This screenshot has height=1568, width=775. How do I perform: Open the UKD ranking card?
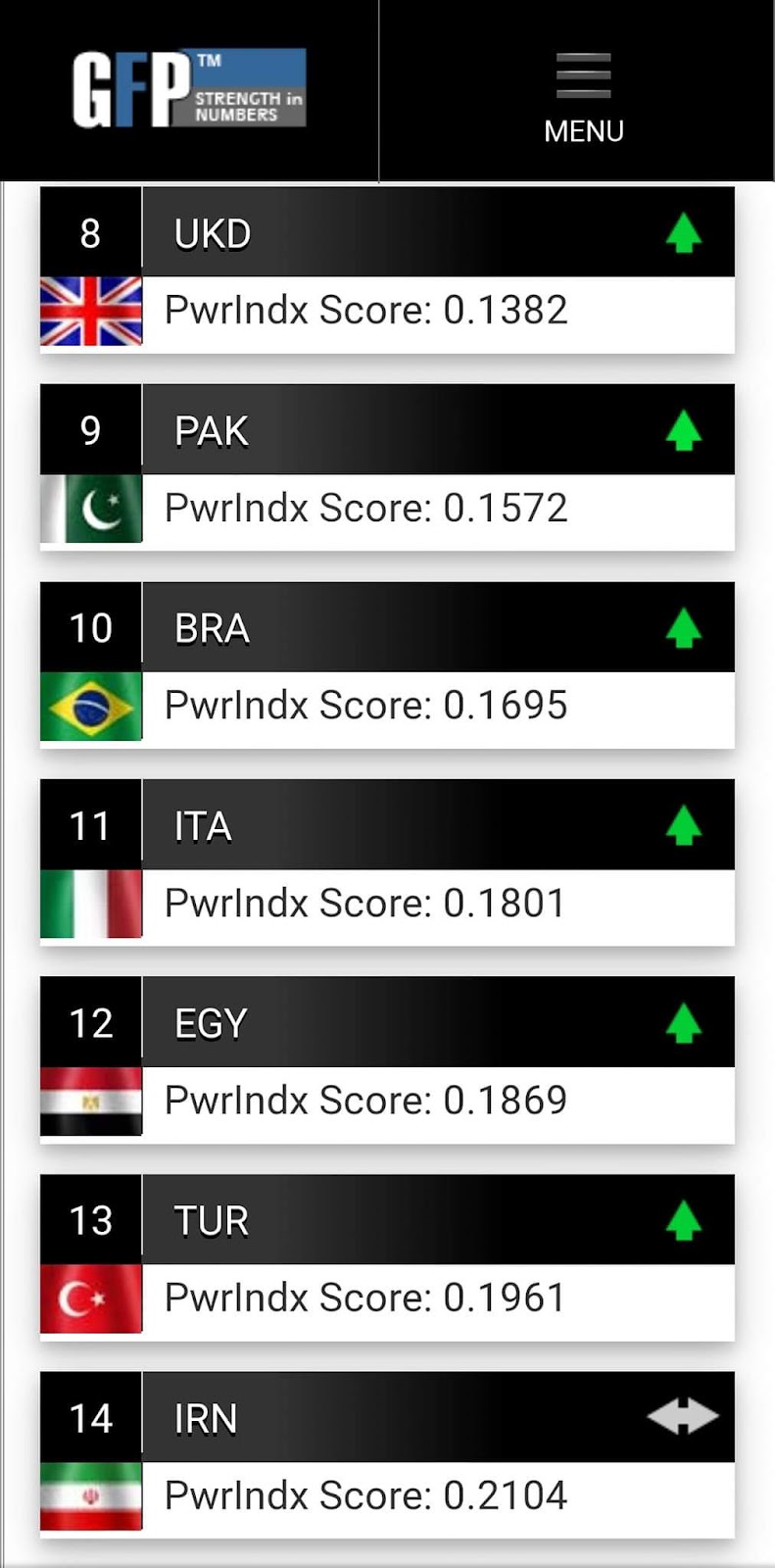387,269
